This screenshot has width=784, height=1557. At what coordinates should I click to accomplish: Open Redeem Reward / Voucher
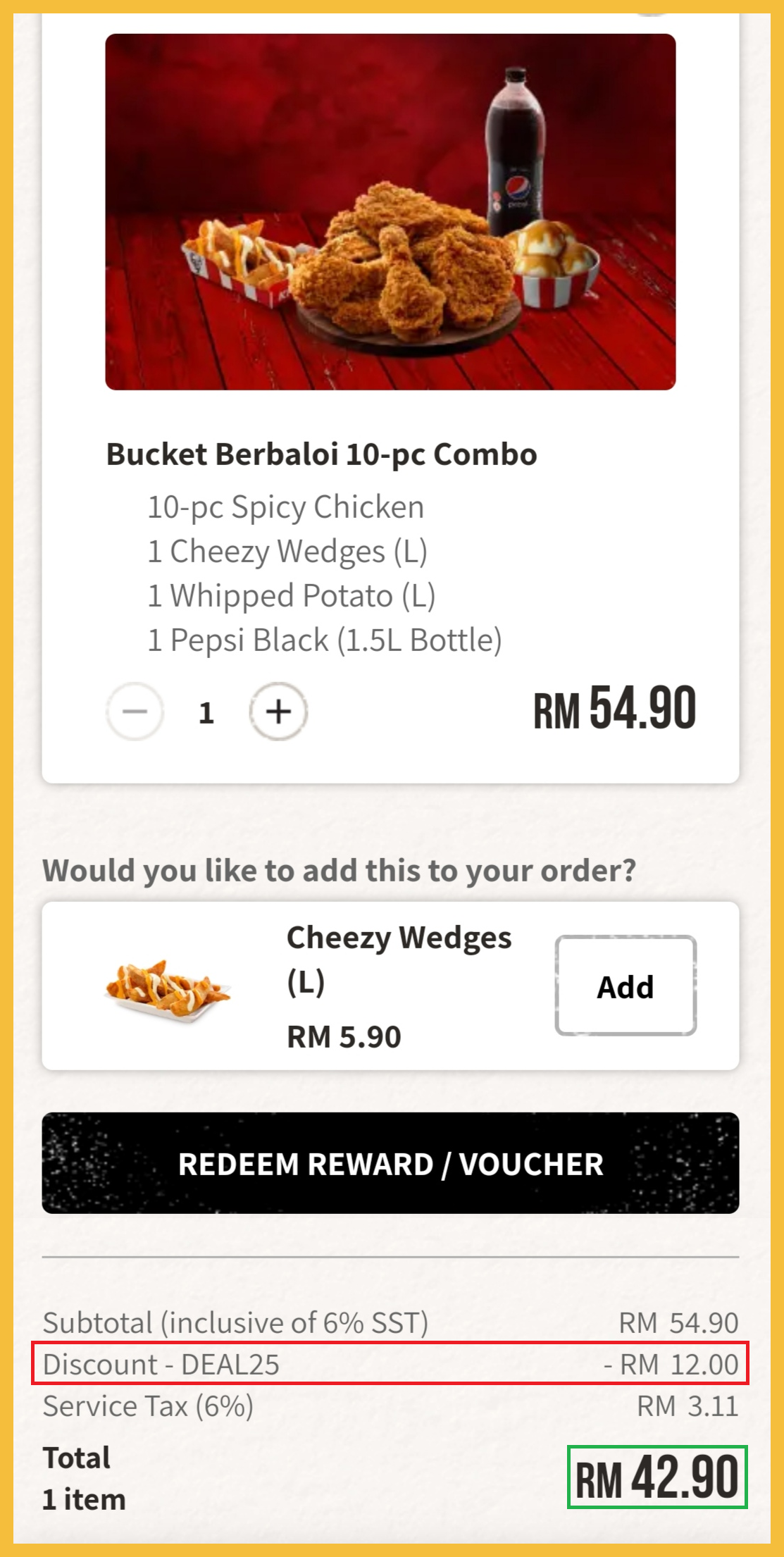click(x=390, y=1163)
